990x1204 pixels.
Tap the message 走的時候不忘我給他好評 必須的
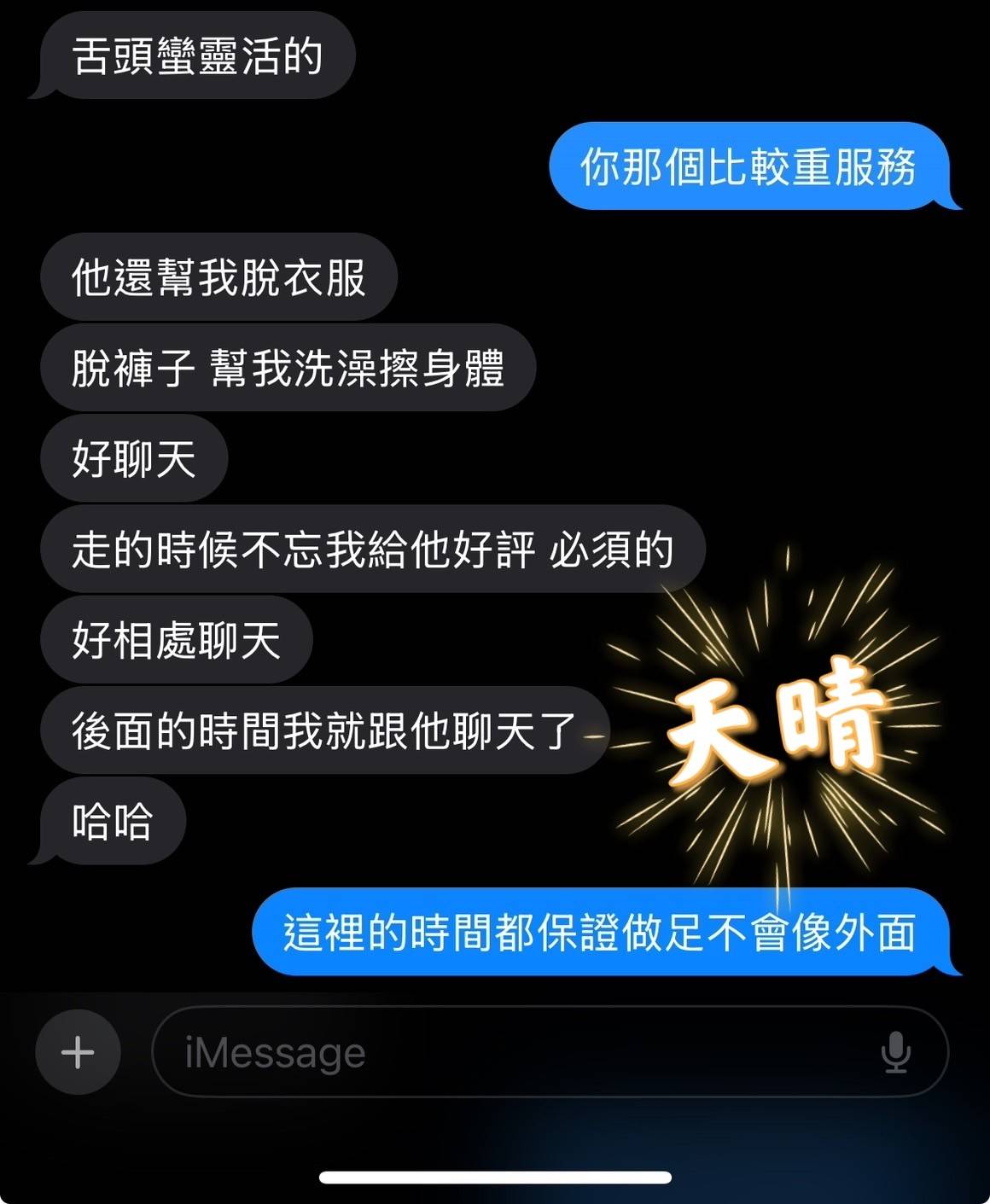pos(372,549)
